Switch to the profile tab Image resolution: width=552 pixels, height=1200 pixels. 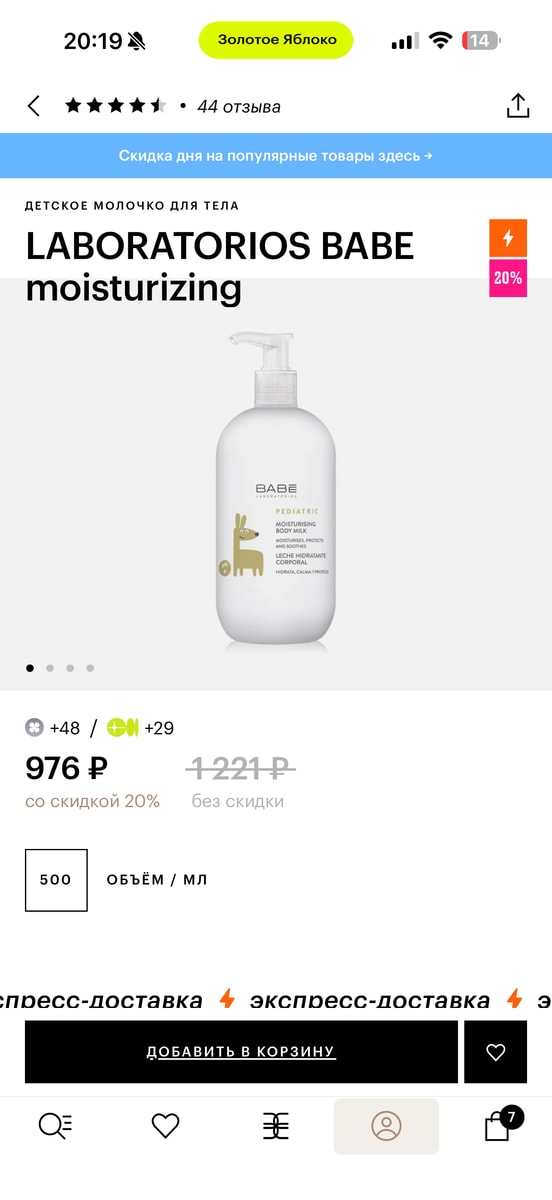point(386,1126)
